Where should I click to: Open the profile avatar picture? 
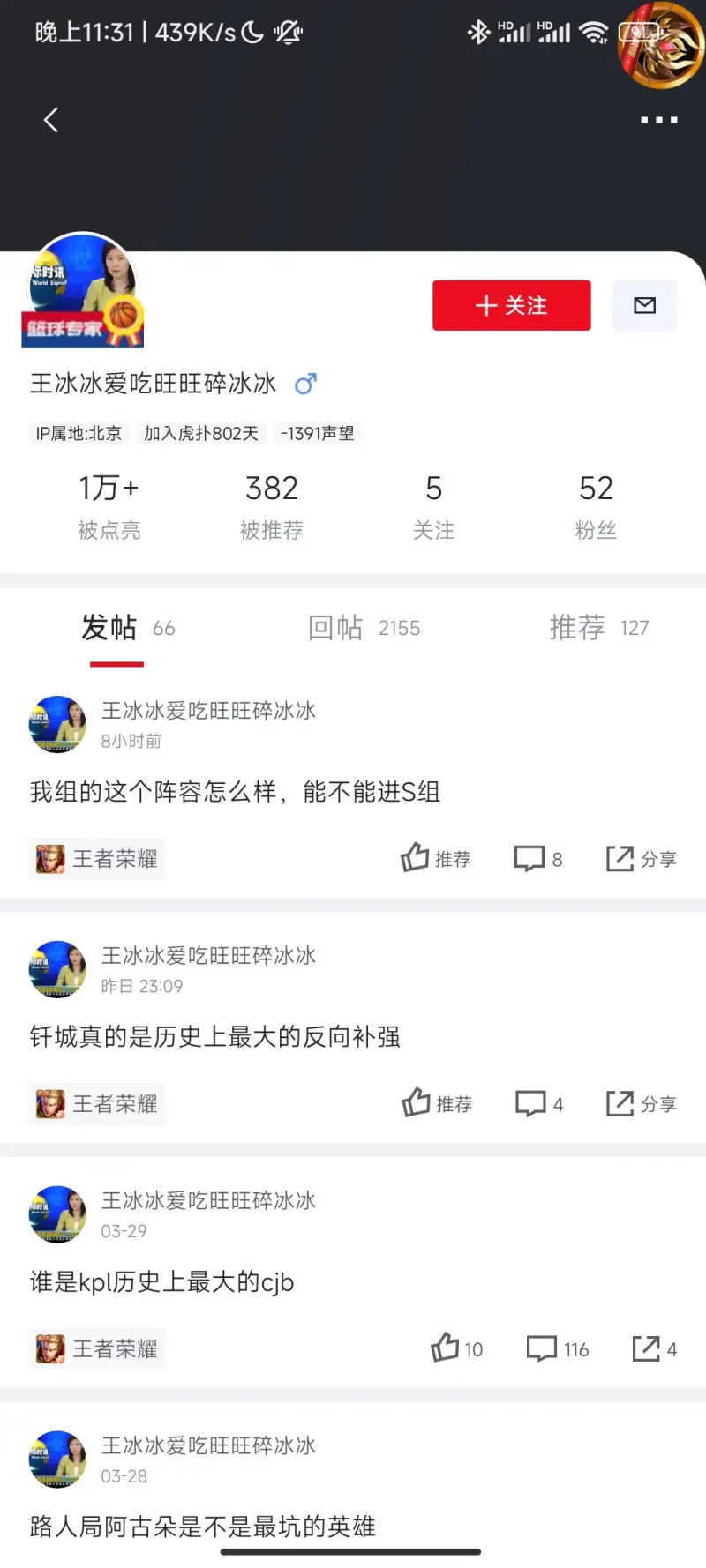[x=84, y=291]
